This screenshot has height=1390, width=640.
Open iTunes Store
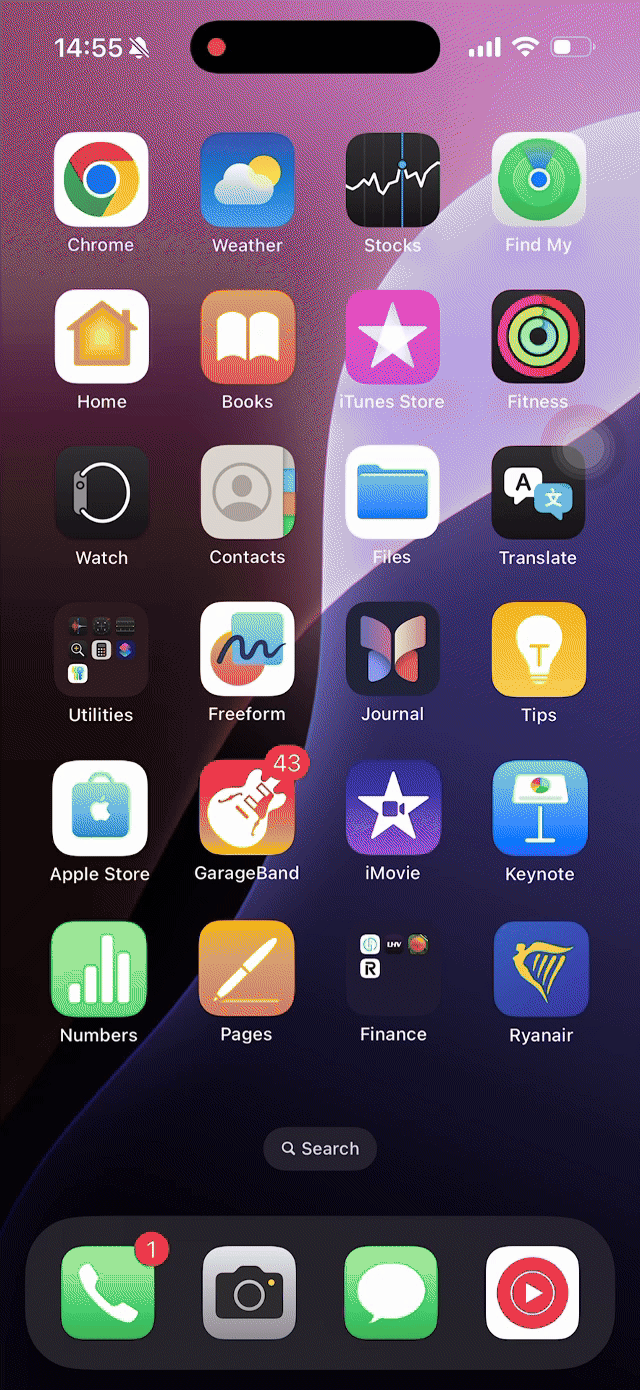393,337
